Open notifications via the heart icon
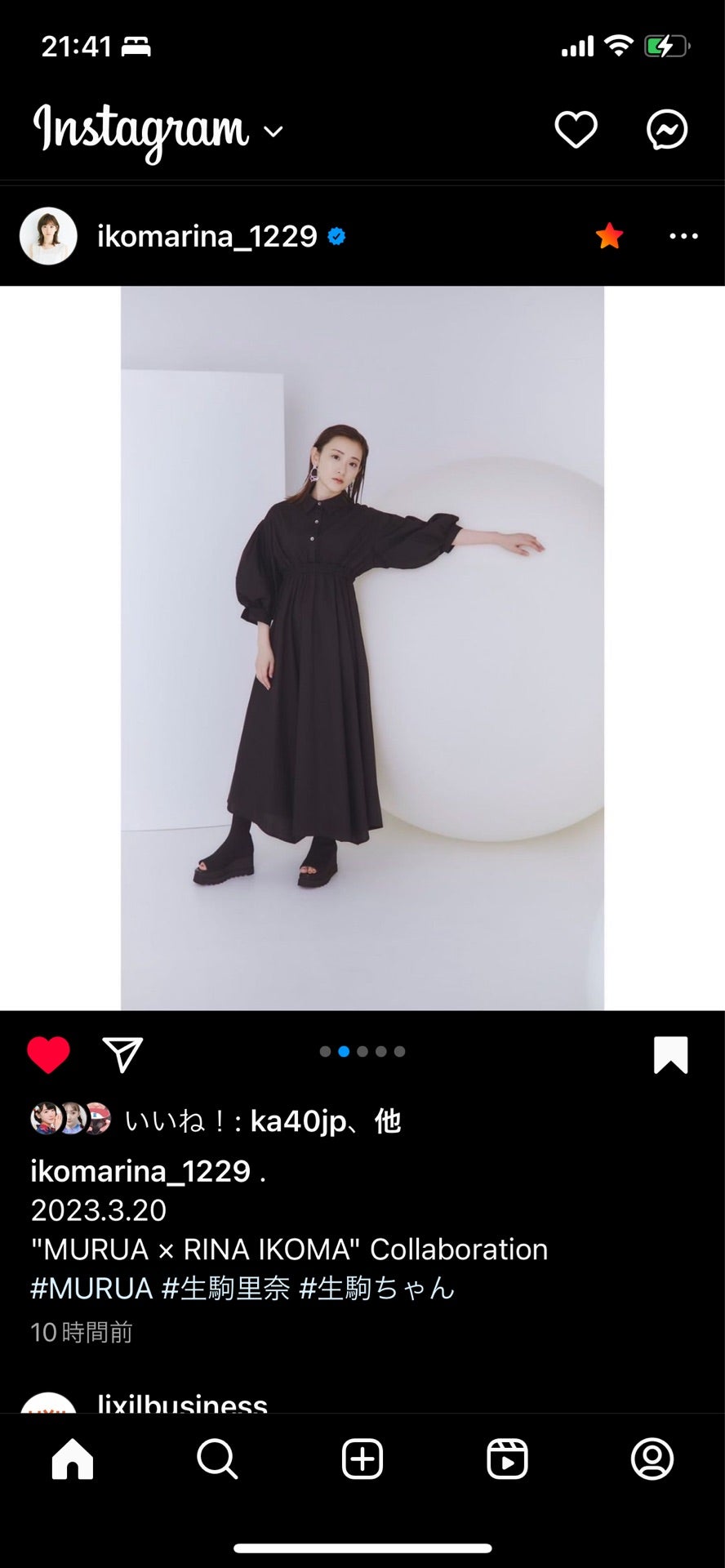The image size is (725, 1568). [576, 128]
